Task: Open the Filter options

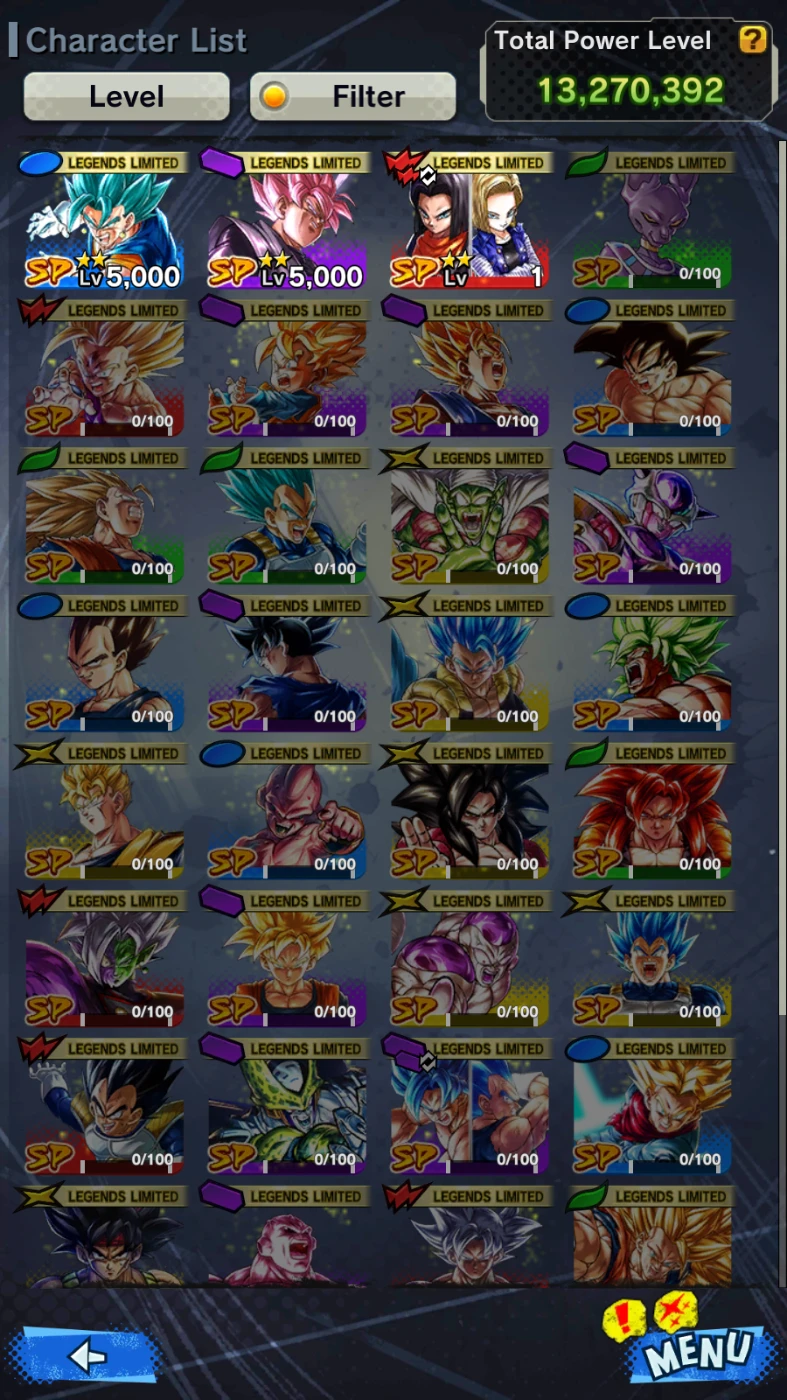Action: (353, 97)
